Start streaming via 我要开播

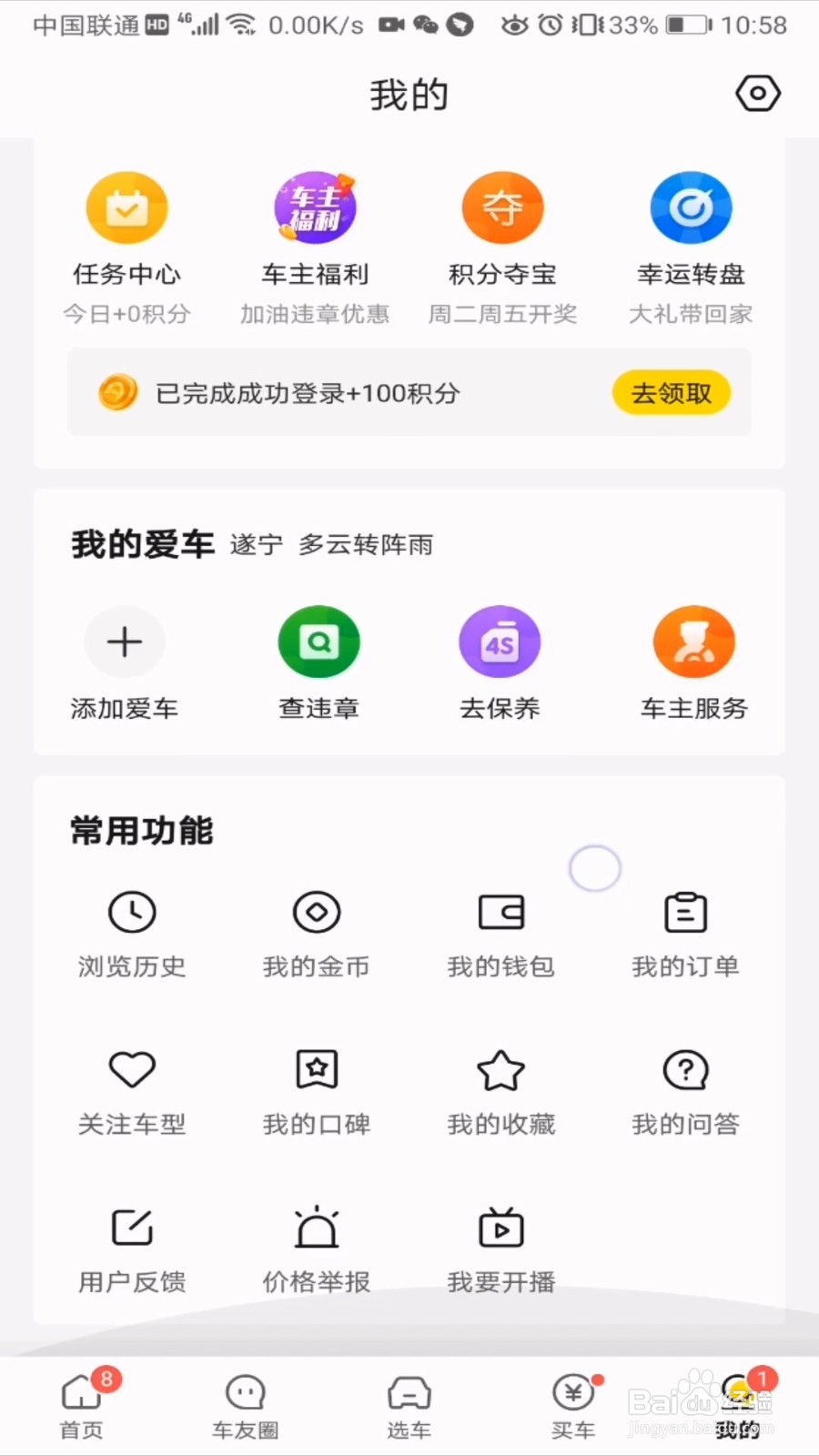[x=500, y=1247]
